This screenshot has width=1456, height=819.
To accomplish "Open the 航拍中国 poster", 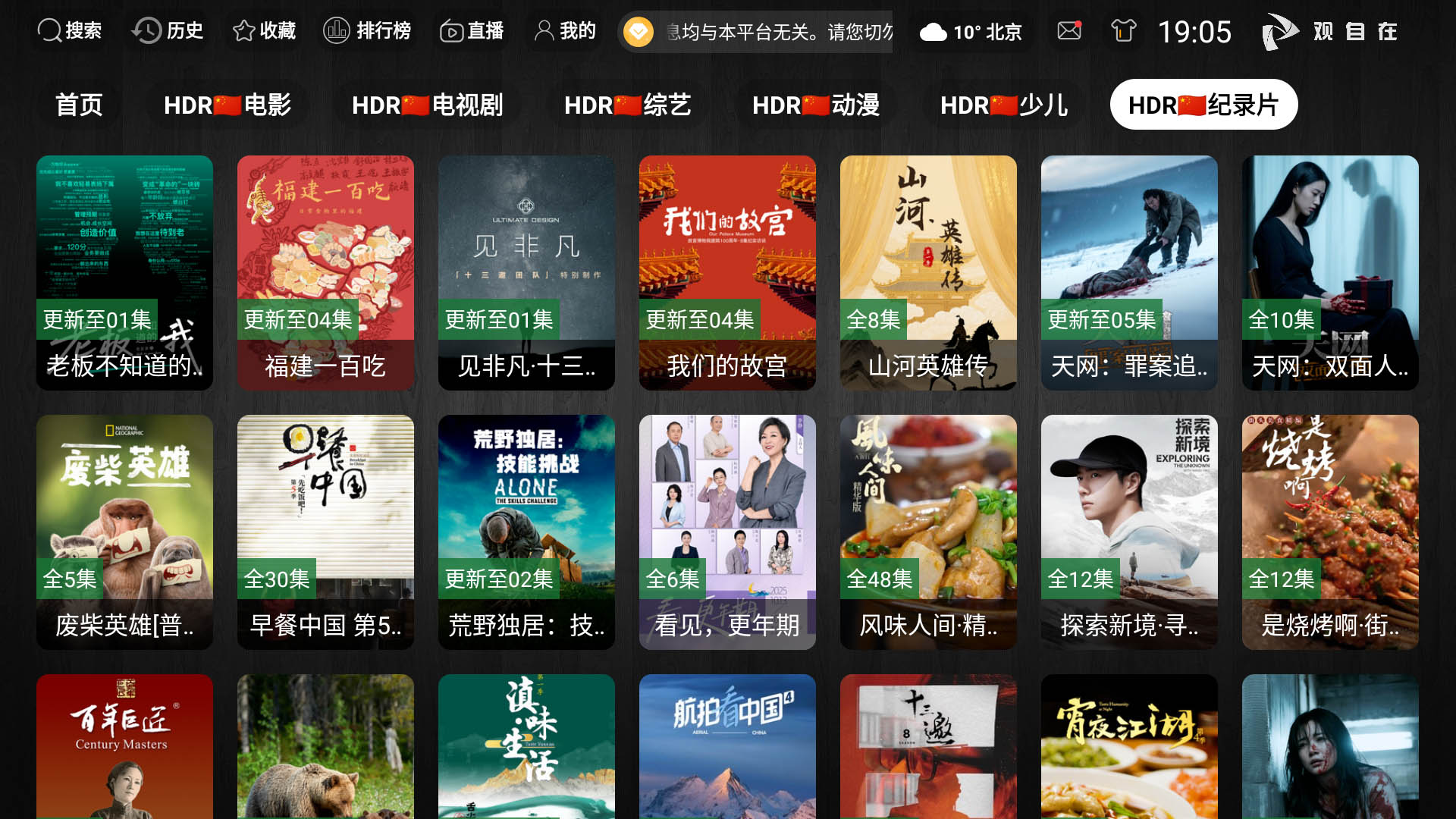I will pyautogui.click(x=727, y=746).
